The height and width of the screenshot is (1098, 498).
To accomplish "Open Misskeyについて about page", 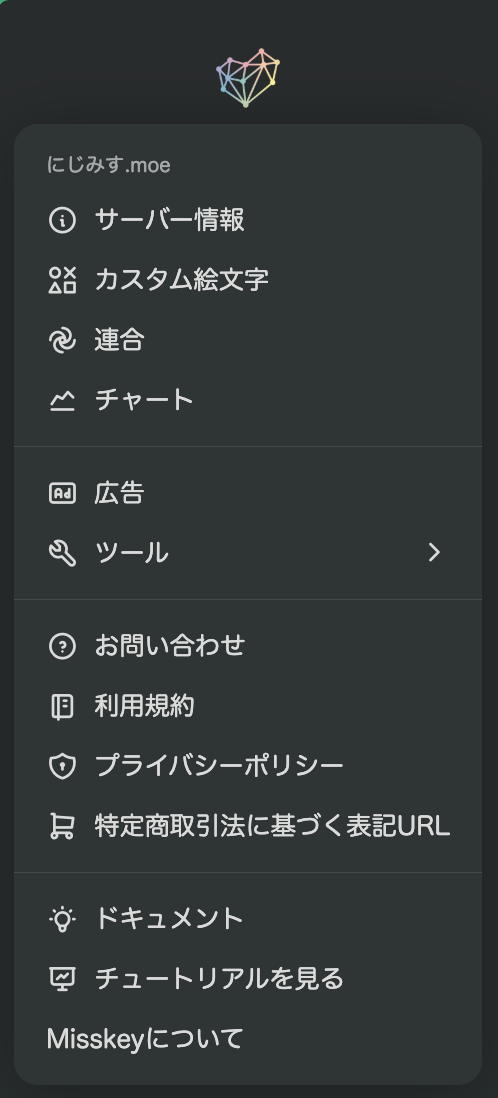I will (x=248, y=1039).
